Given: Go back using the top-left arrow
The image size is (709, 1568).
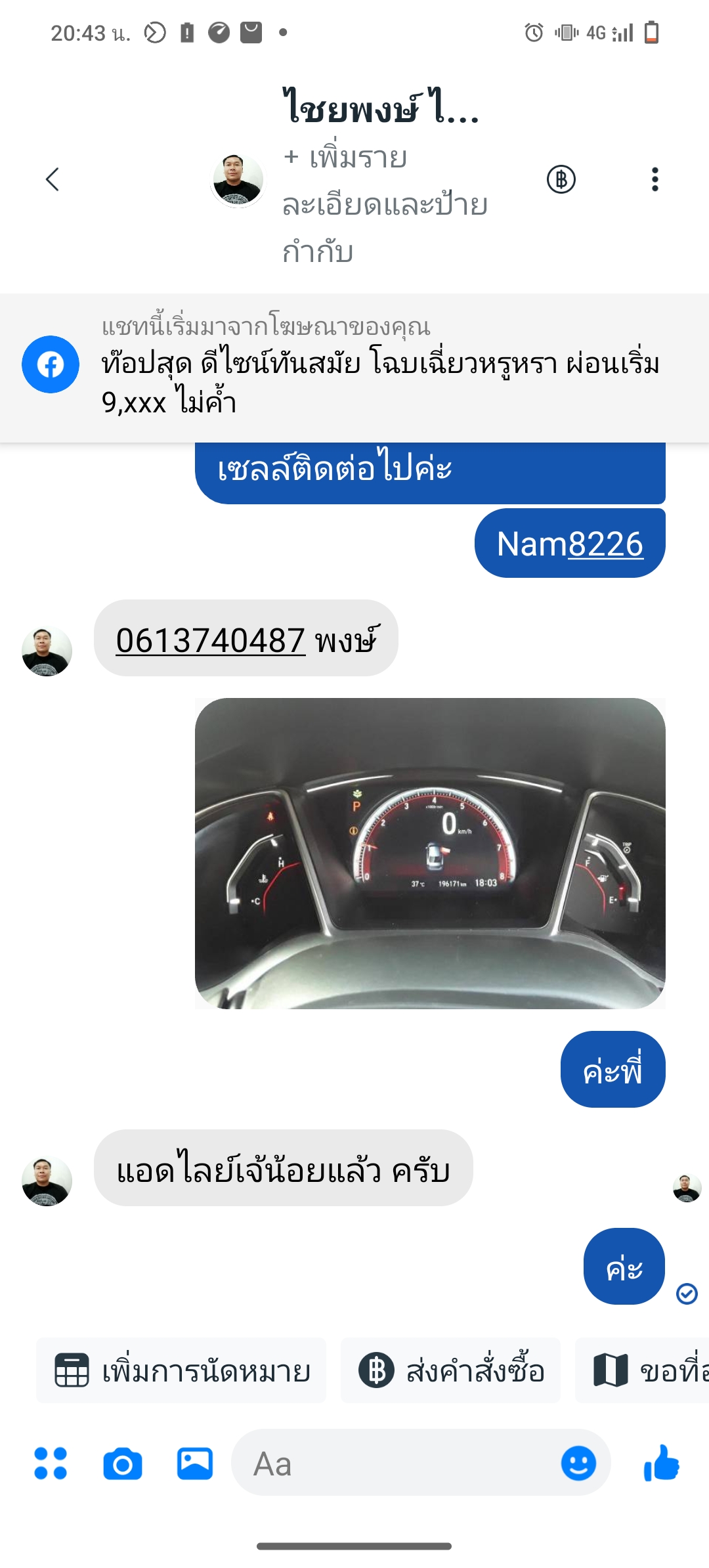Looking at the screenshot, I should coord(53,179).
